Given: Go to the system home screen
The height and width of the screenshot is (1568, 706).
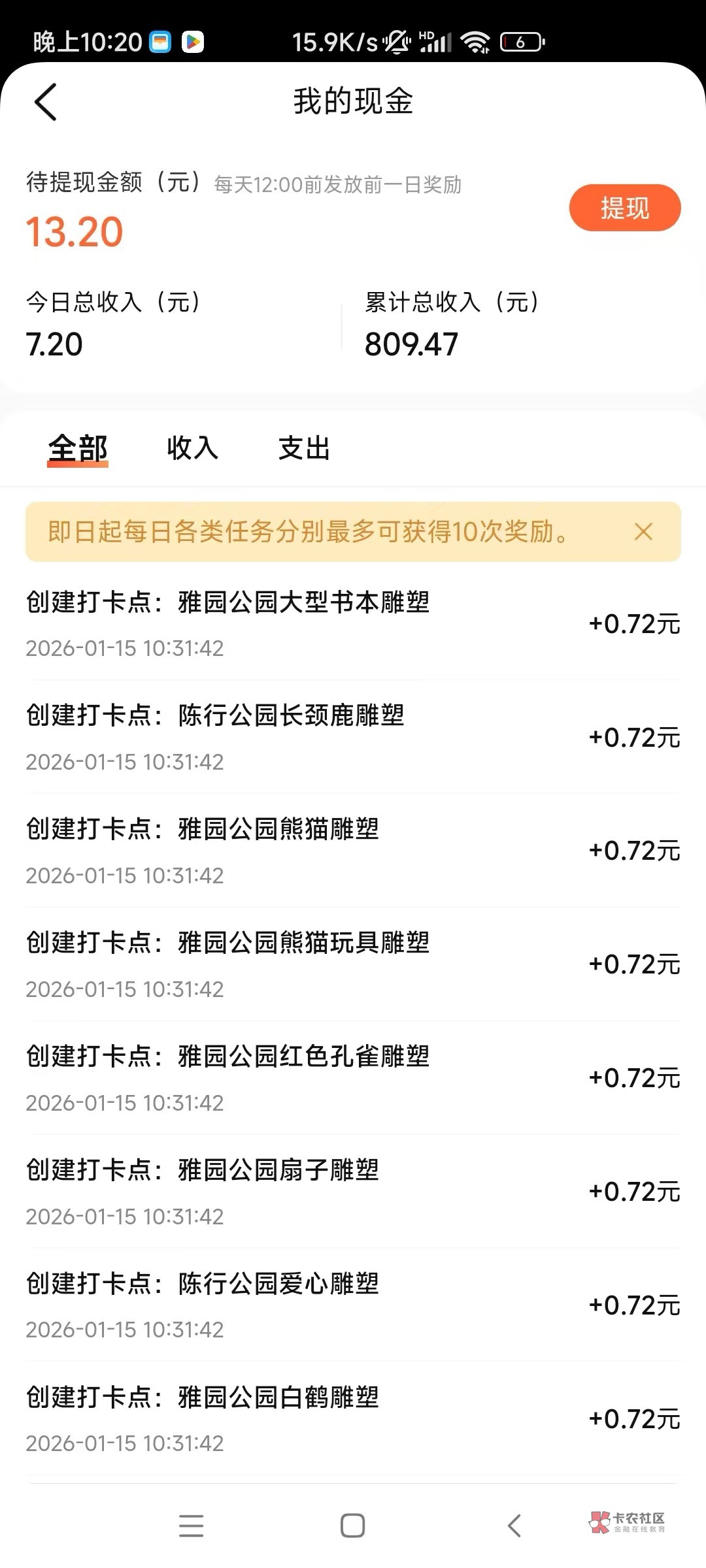Looking at the screenshot, I should (x=352, y=1526).
